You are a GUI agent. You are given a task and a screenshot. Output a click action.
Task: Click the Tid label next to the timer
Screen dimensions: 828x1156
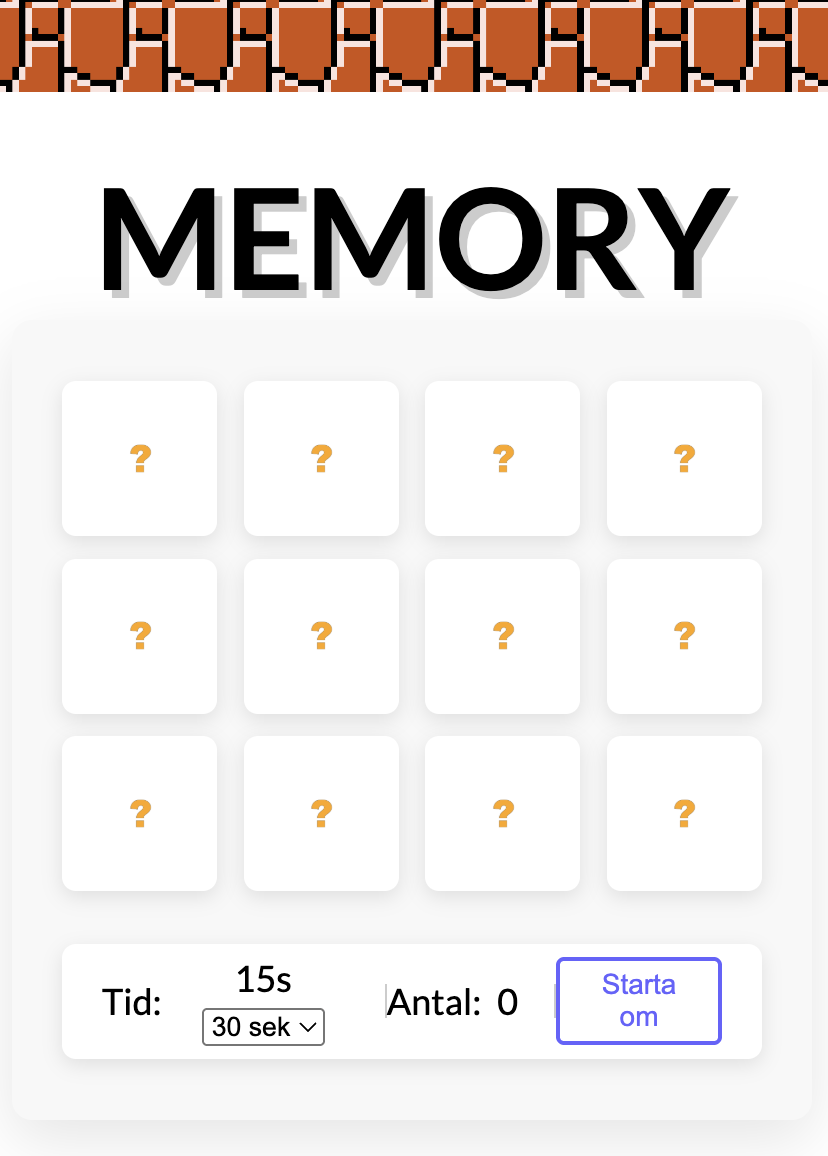pos(131,1003)
